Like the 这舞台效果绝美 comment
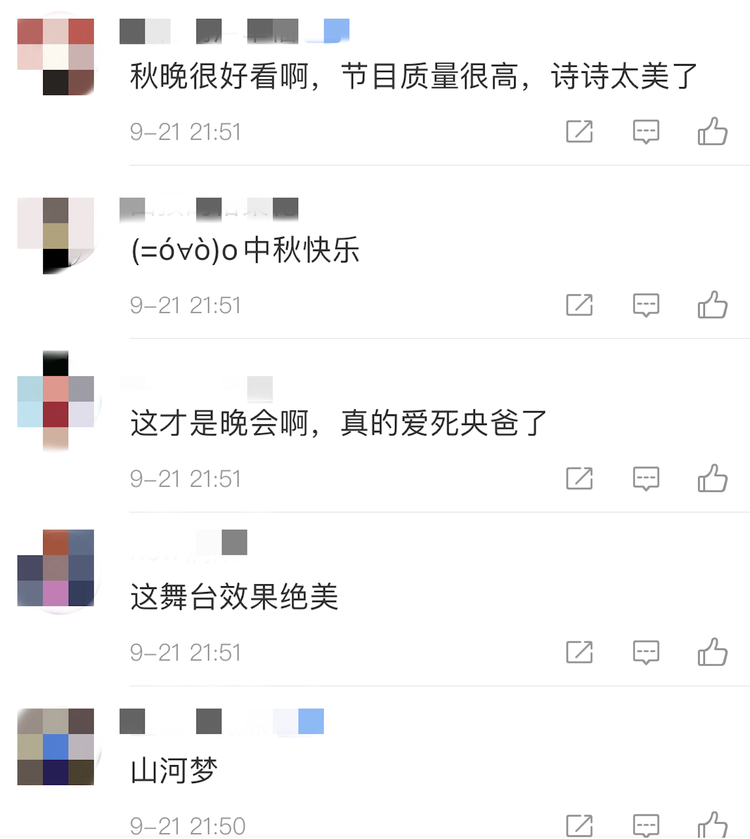Screen dimensions: 750x839 tap(712, 651)
